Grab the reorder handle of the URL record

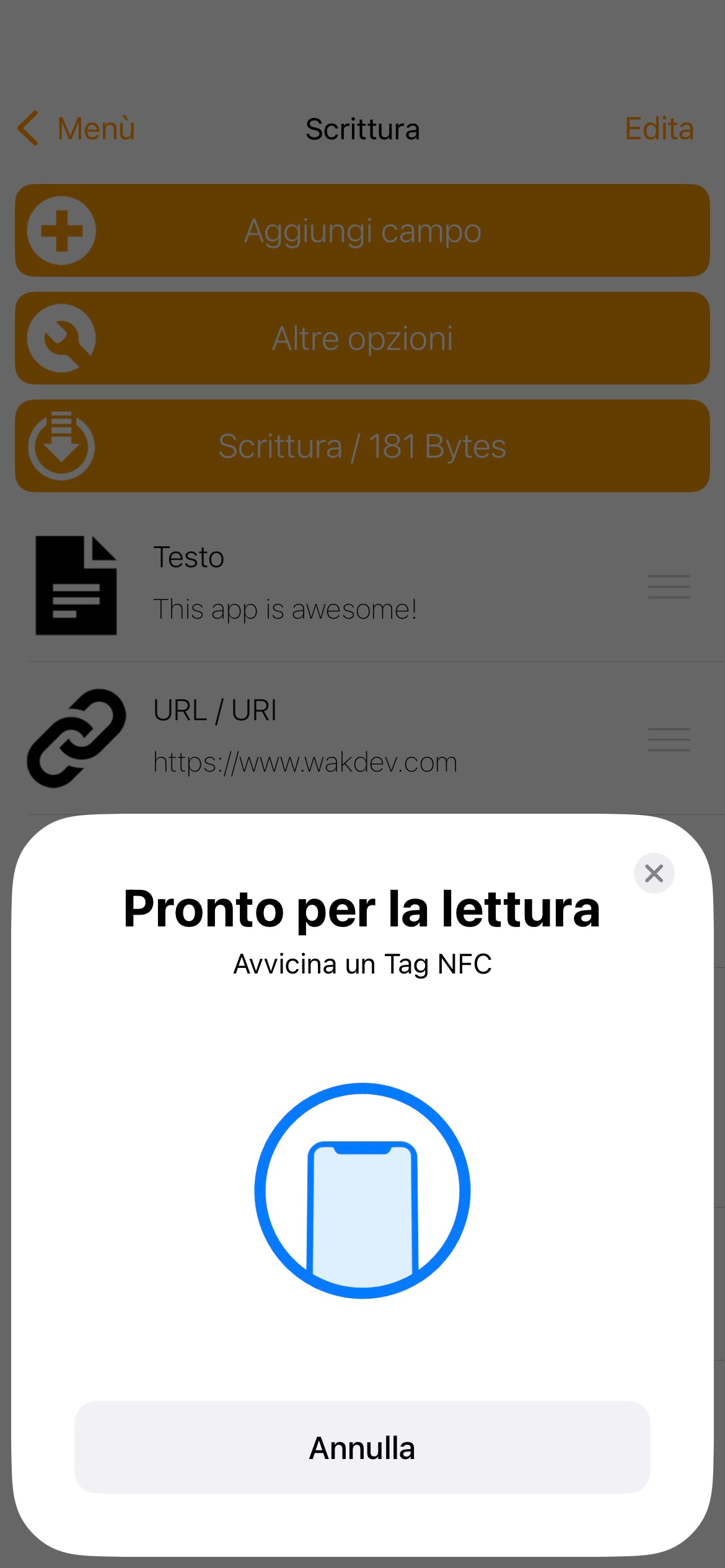tap(669, 738)
